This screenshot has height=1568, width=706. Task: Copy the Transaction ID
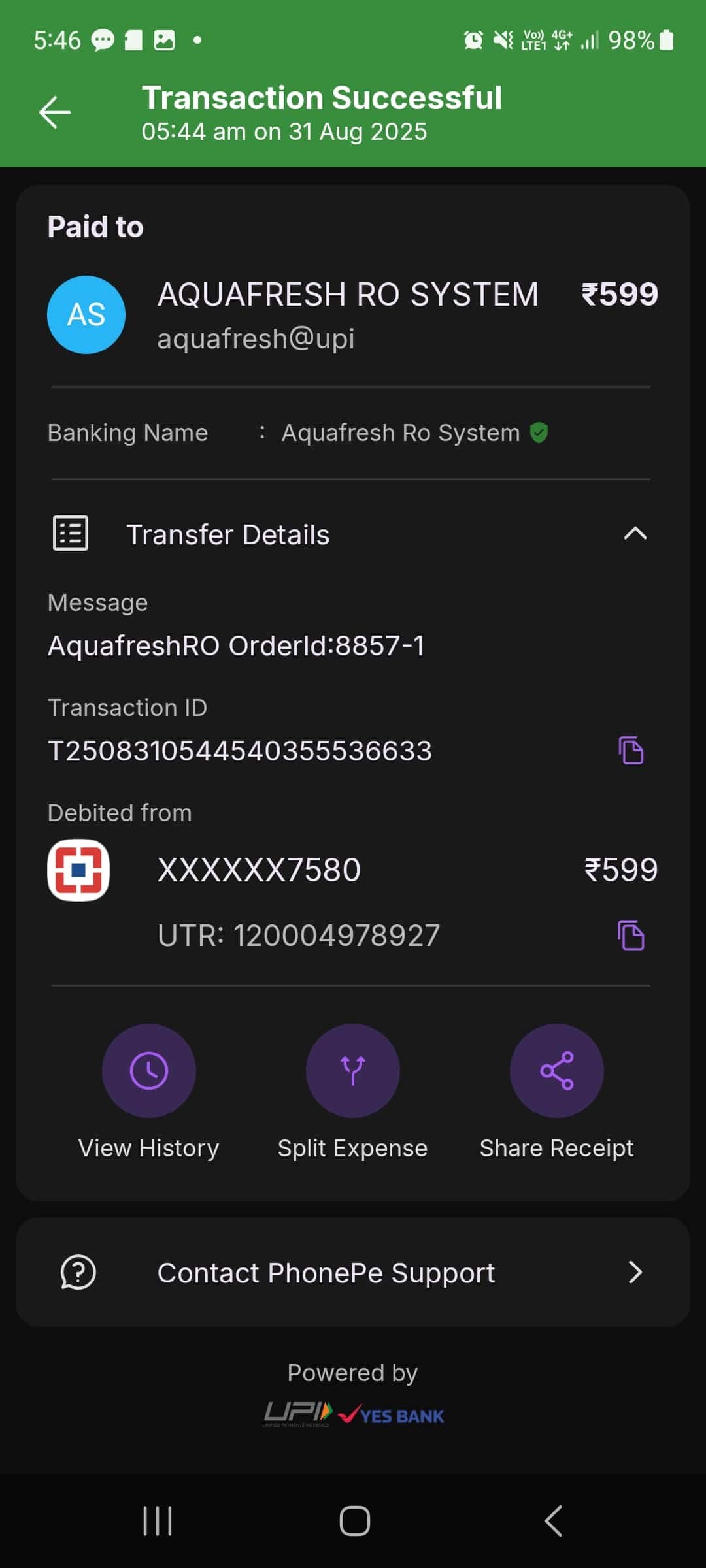coord(631,751)
